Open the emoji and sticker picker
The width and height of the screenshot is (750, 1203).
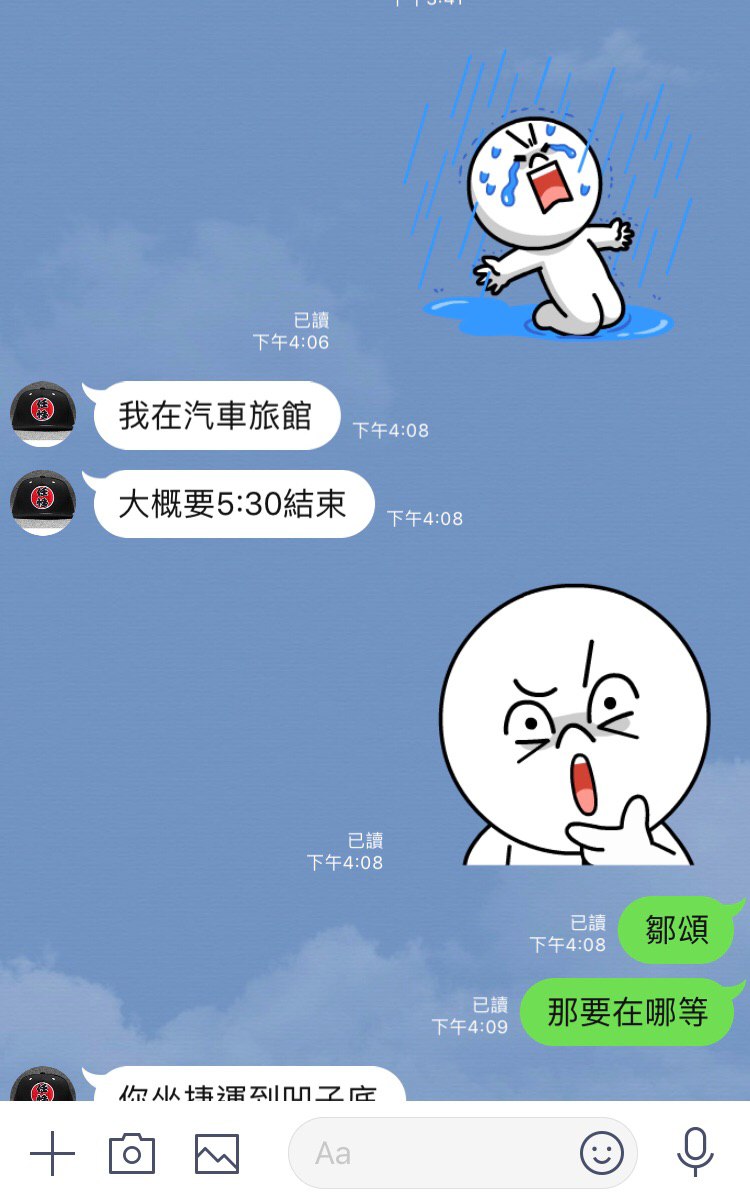[602, 1154]
